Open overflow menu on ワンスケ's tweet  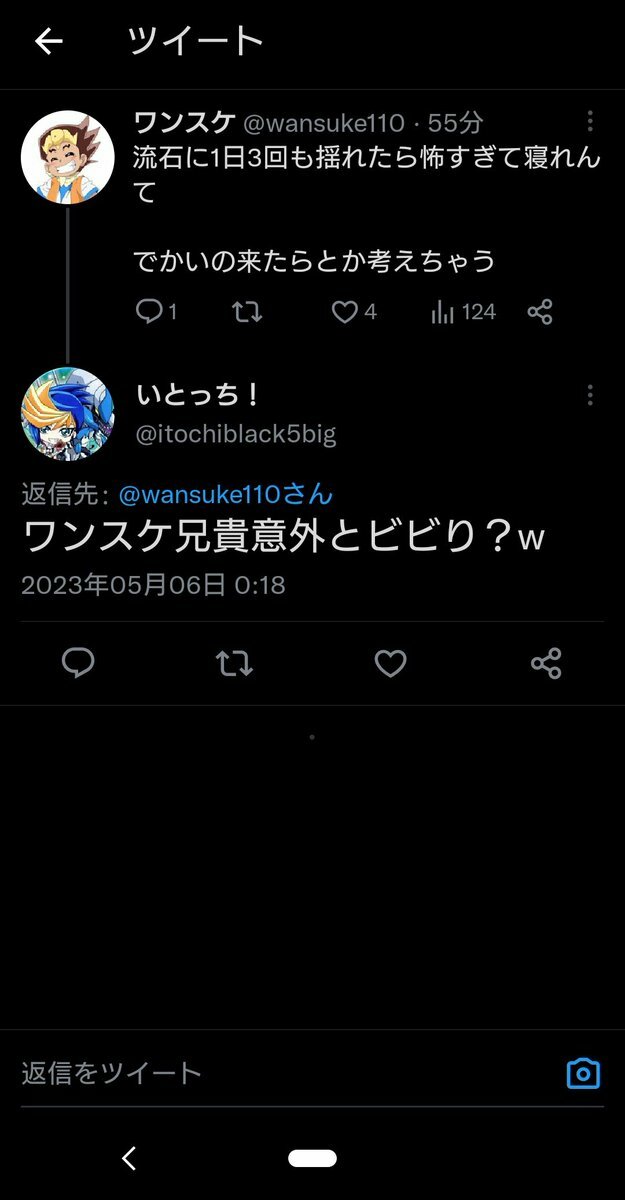tap(590, 122)
